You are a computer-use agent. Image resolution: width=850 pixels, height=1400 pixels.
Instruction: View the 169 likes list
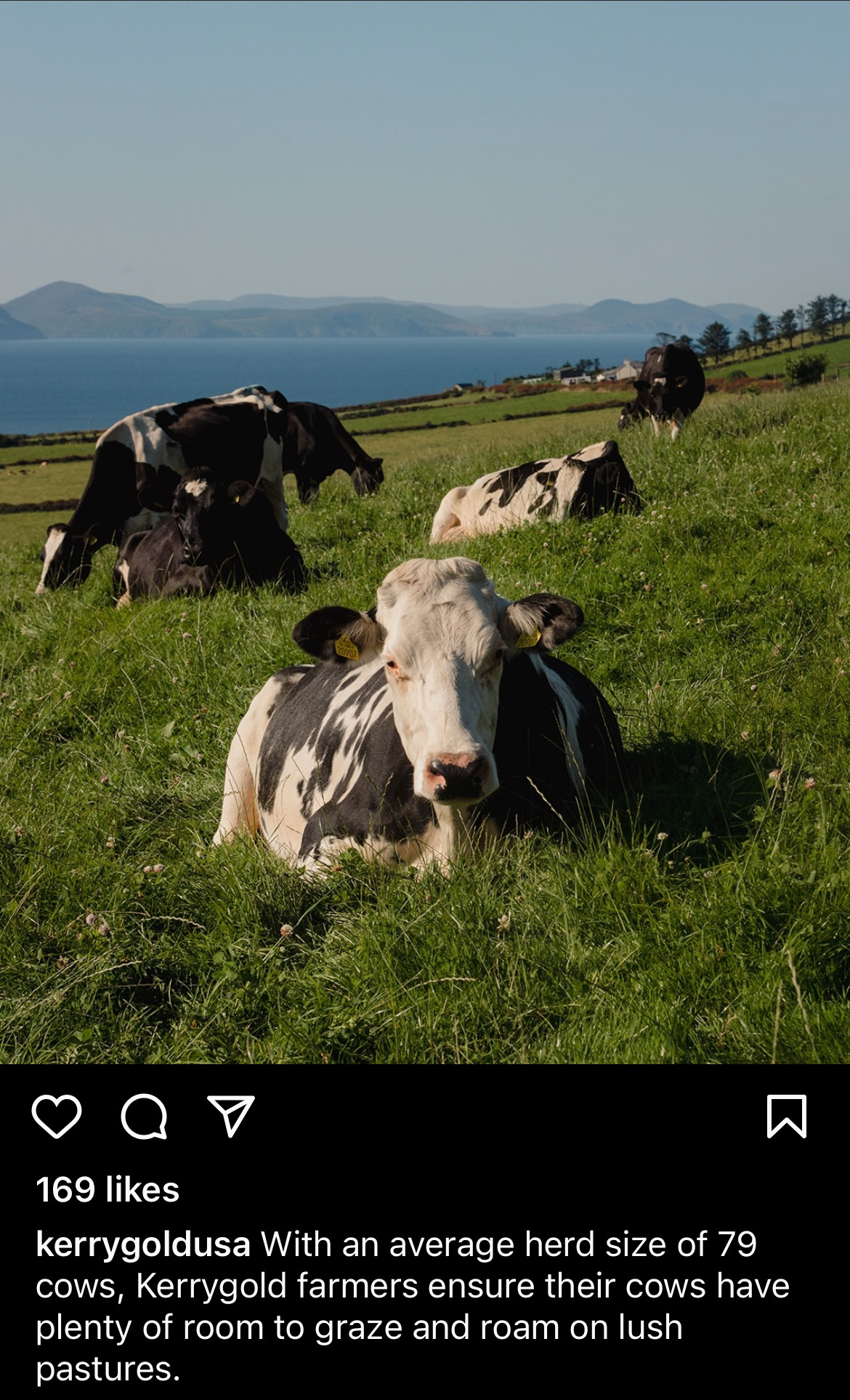click(108, 1190)
